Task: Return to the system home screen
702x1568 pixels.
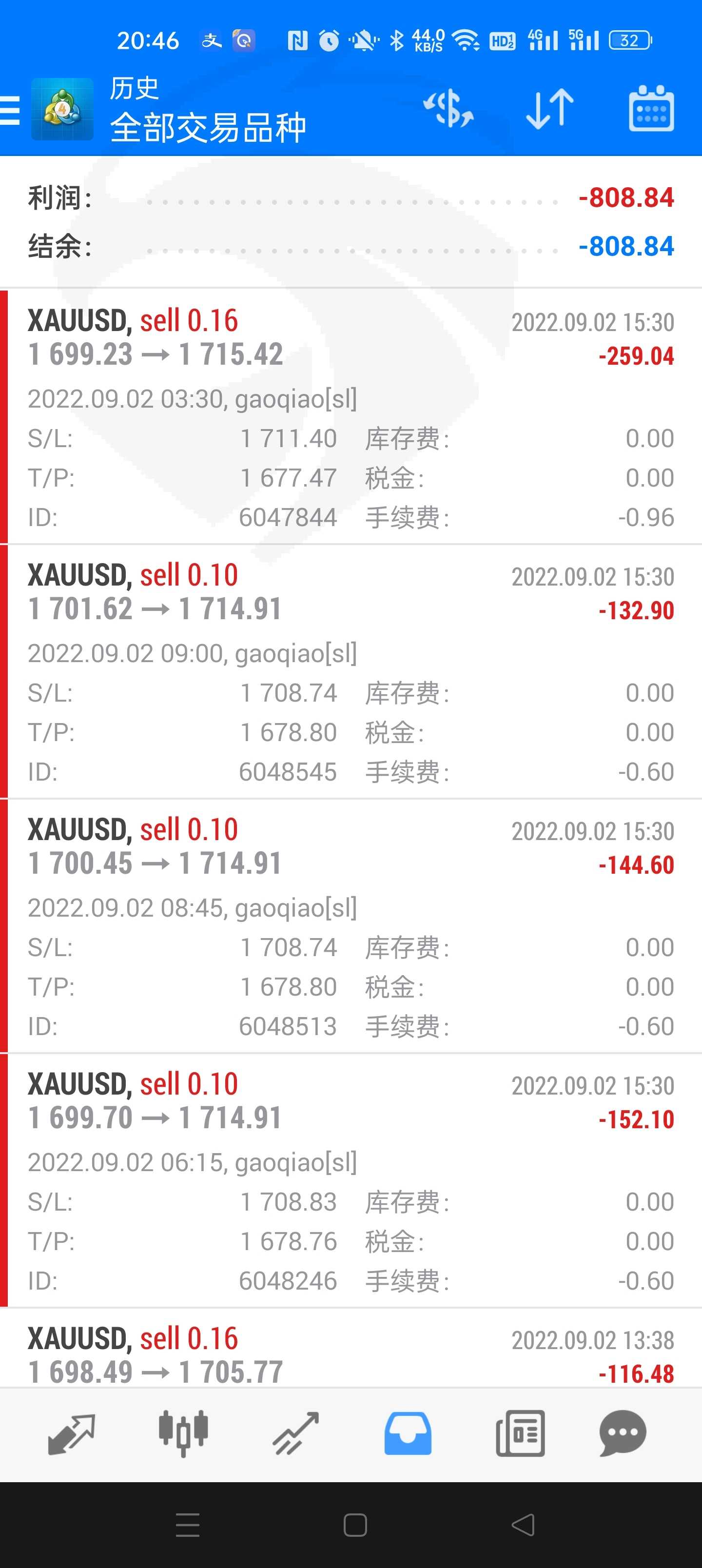Action: click(x=355, y=1526)
